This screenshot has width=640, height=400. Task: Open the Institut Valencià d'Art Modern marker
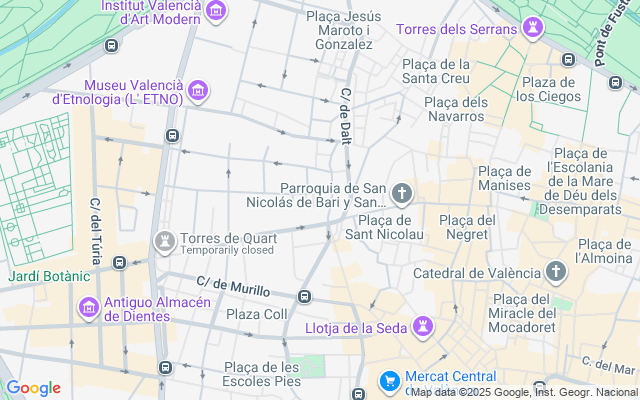tap(216, 13)
